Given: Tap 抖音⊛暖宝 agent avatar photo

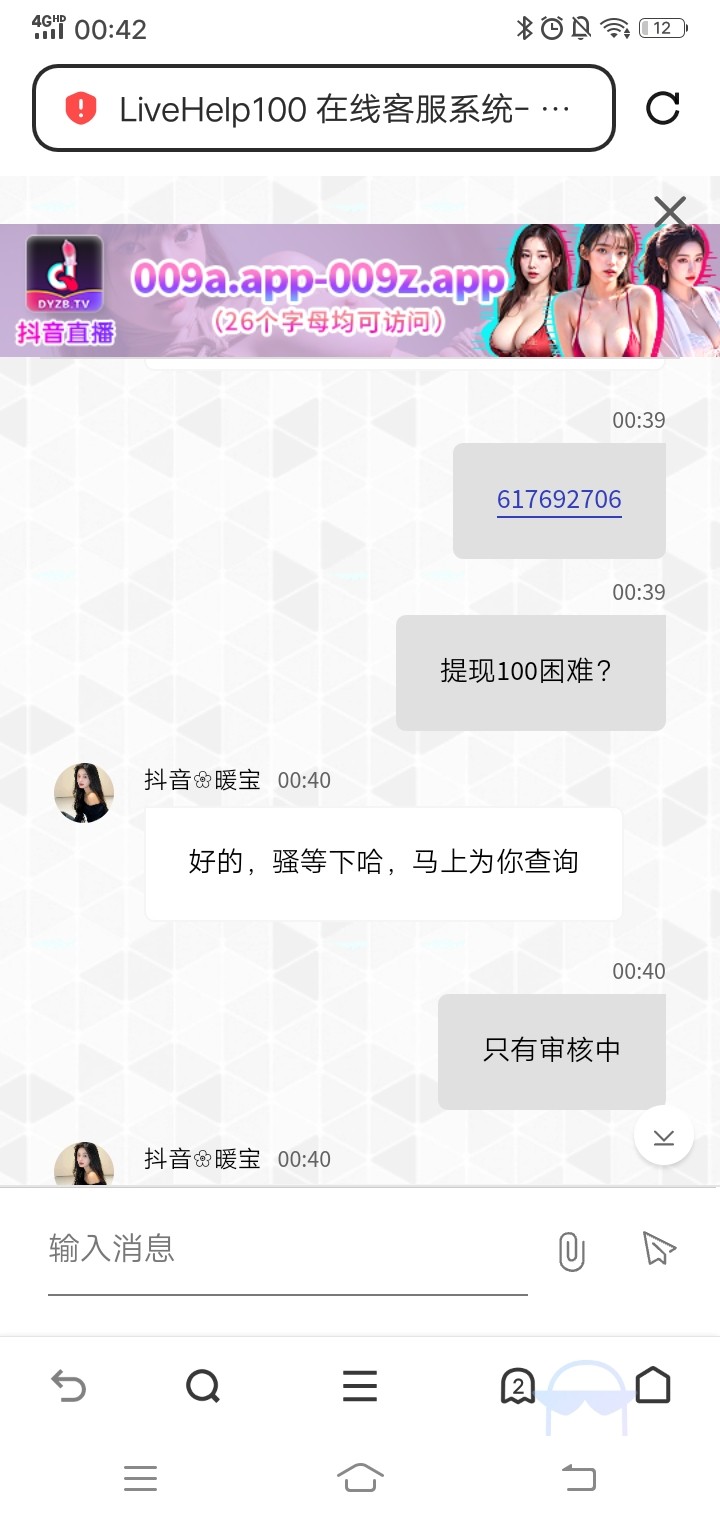Looking at the screenshot, I should click(84, 792).
